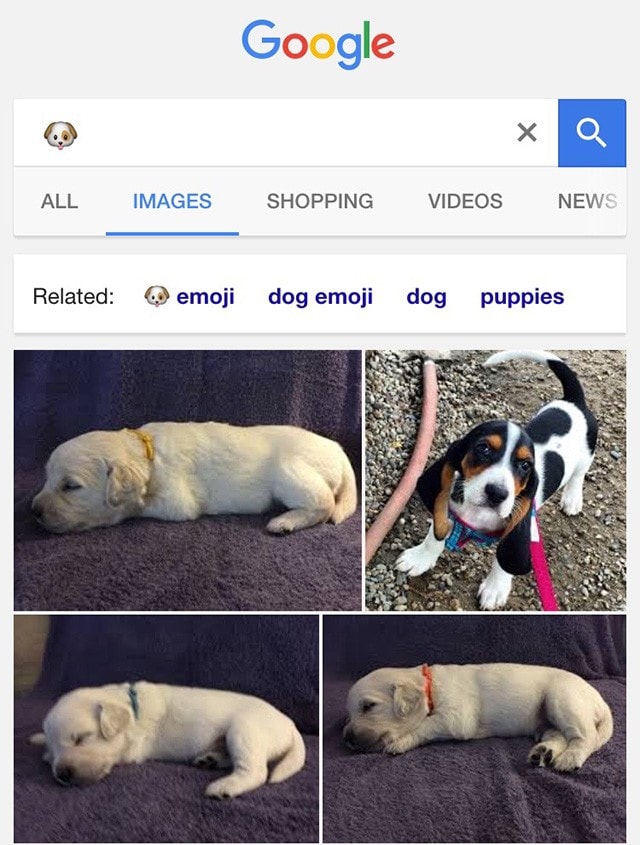The width and height of the screenshot is (640, 845).
Task: Open related search "puppies"
Action: pyautogui.click(x=522, y=296)
